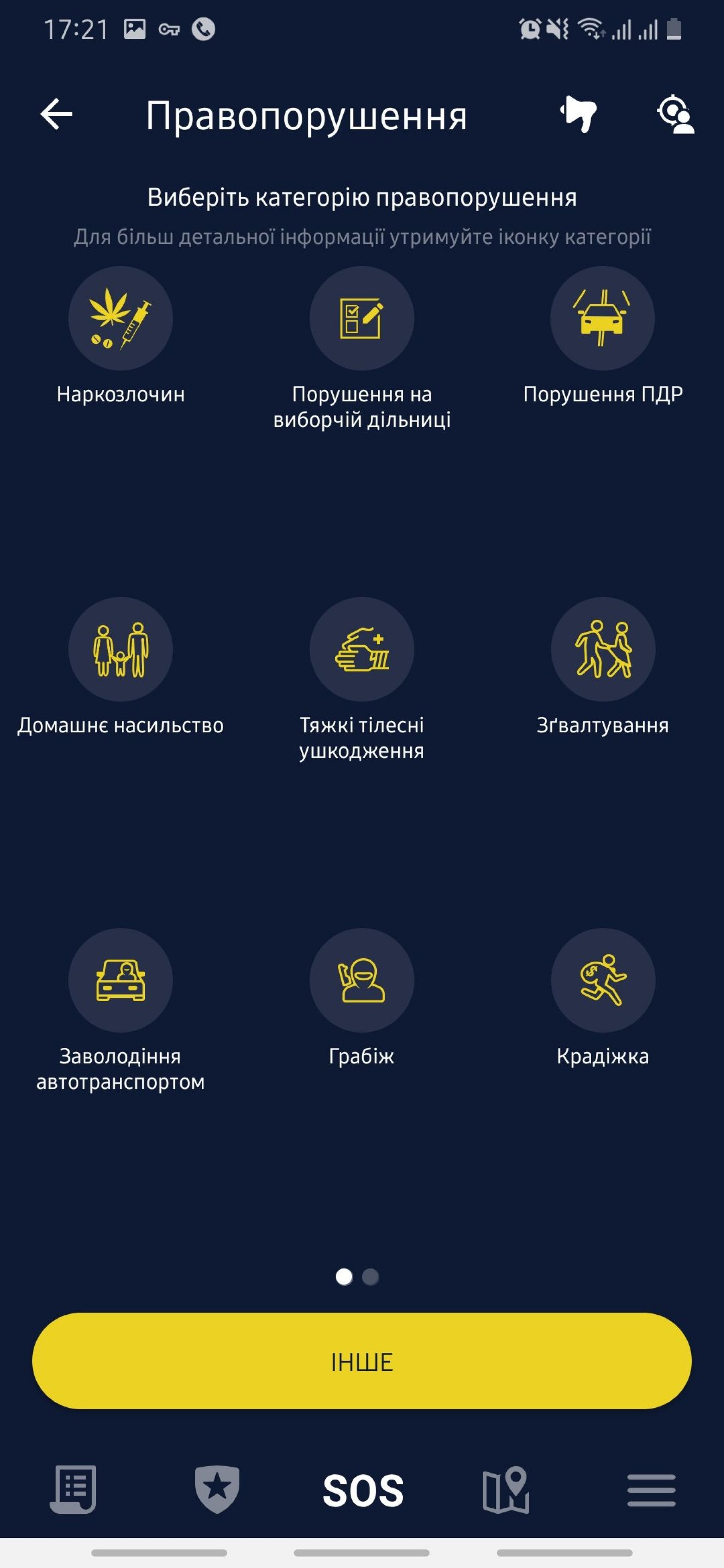
Task: Open the Домашнє насильство category
Action: click(x=121, y=649)
